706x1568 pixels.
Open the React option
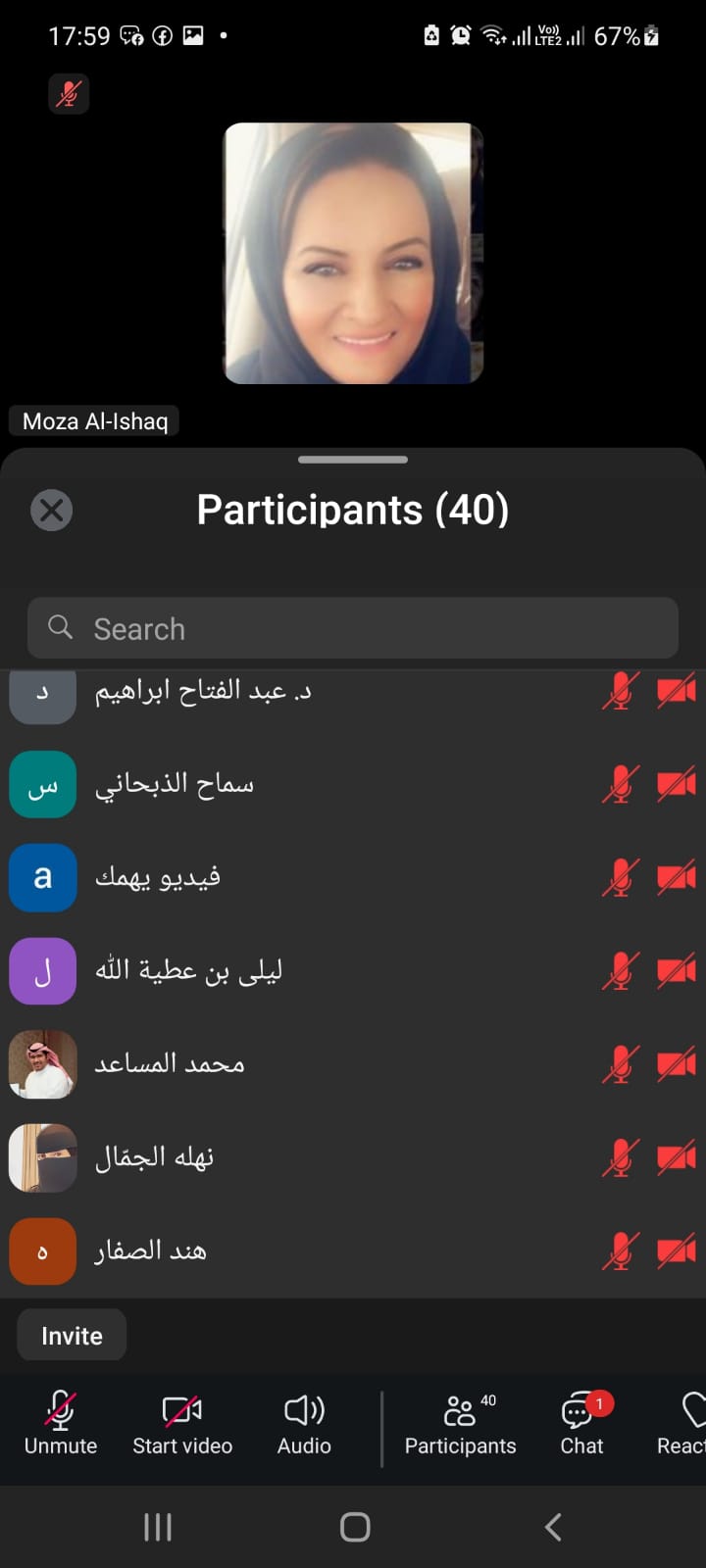(684, 1424)
